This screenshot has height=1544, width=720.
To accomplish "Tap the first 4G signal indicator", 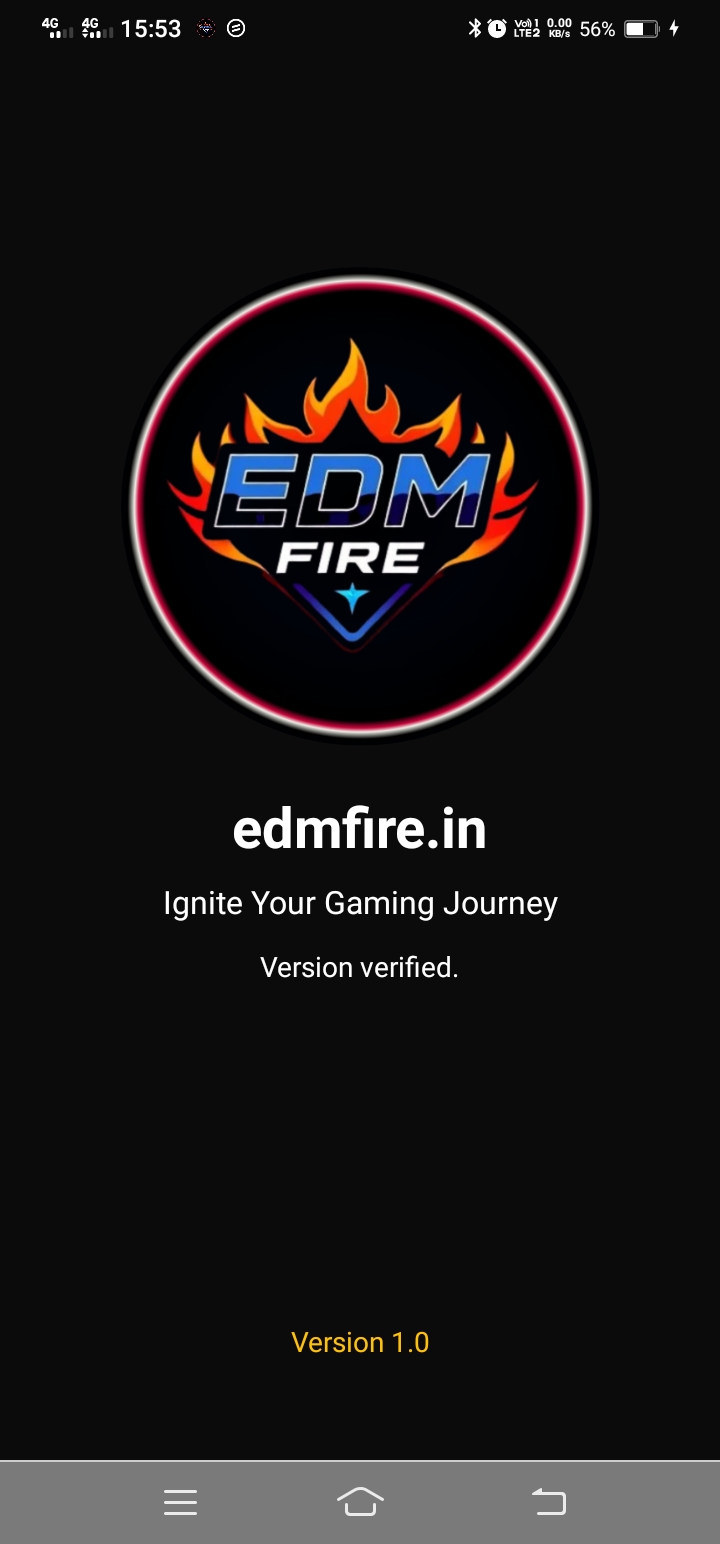I will pos(55,29).
